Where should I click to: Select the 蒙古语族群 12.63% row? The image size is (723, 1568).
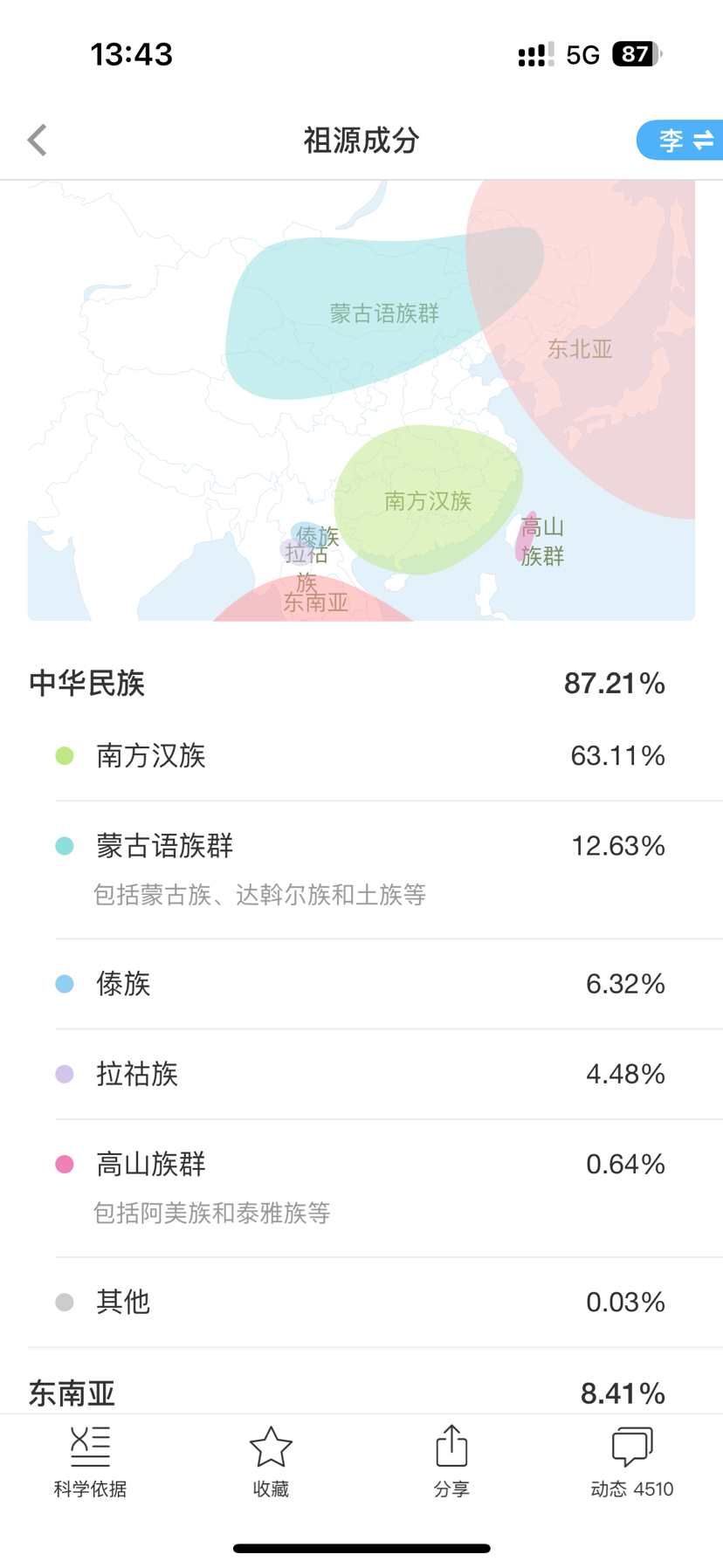361,870
